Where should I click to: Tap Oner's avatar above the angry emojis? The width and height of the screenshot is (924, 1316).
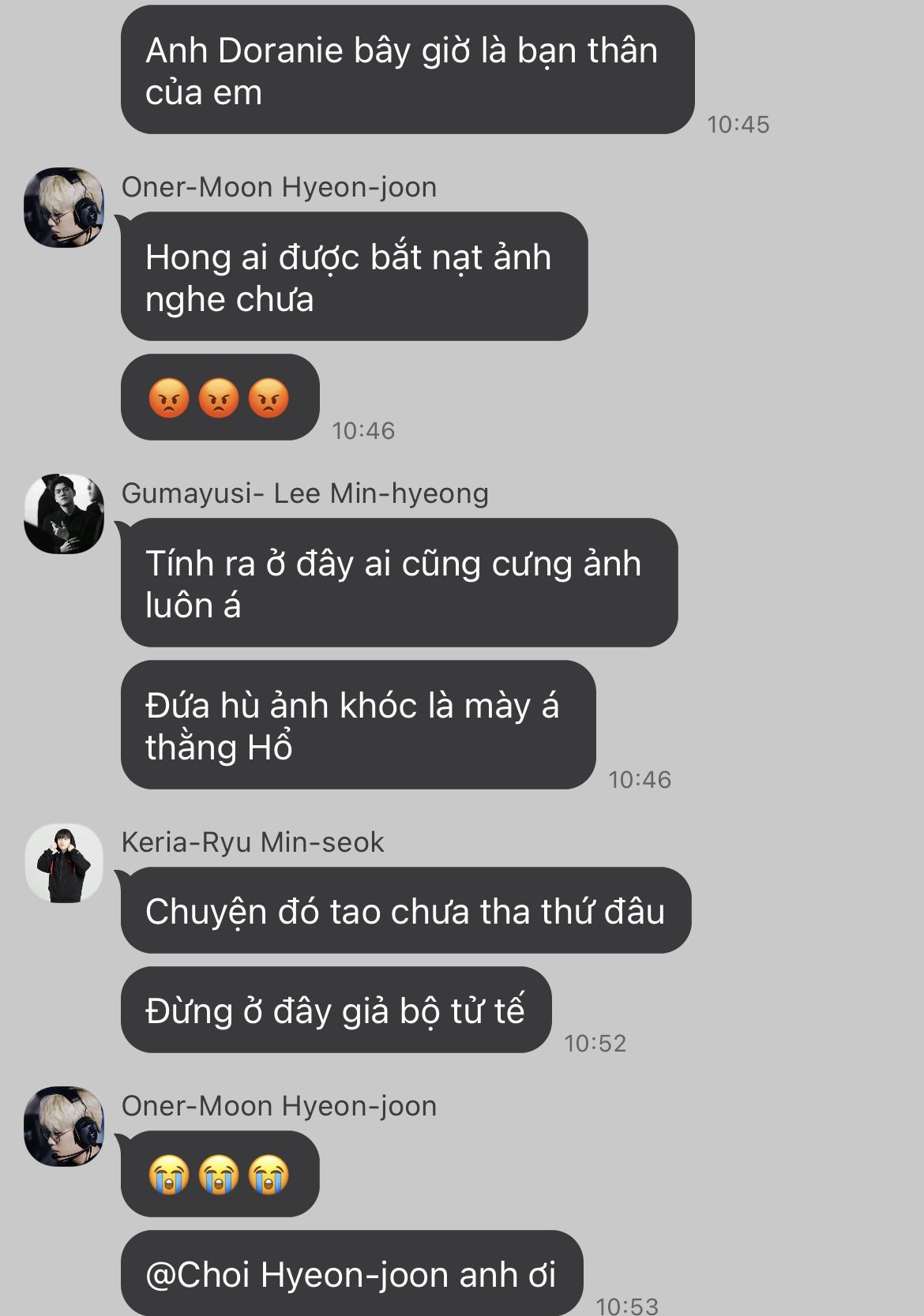[x=64, y=208]
